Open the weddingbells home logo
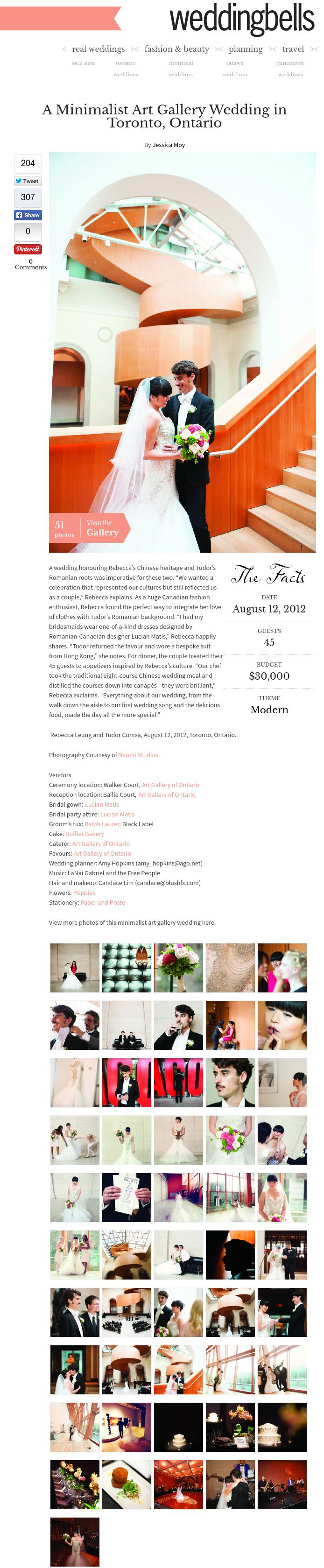Image resolution: width=324 pixels, height=1568 pixels. pos(241,19)
